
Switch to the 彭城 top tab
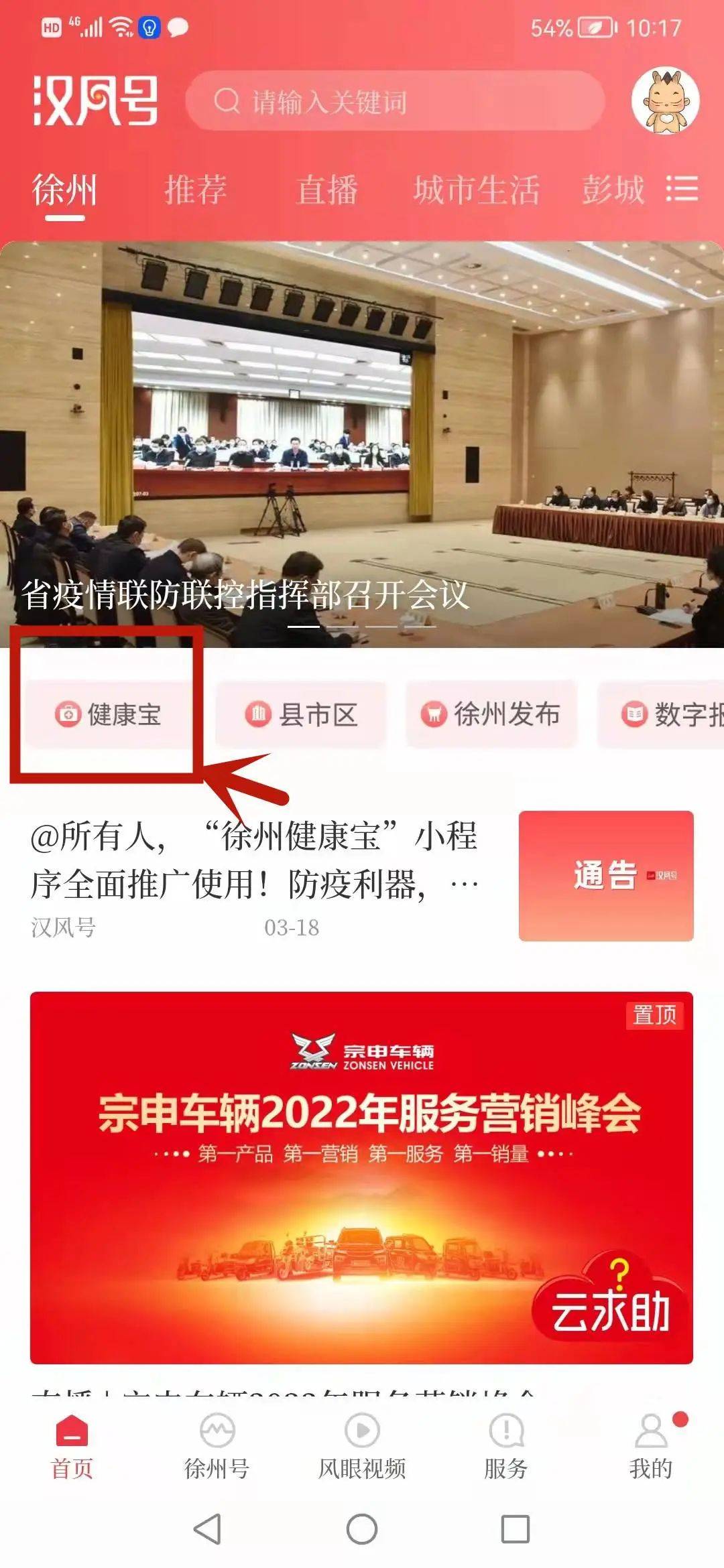pyautogui.click(x=613, y=190)
